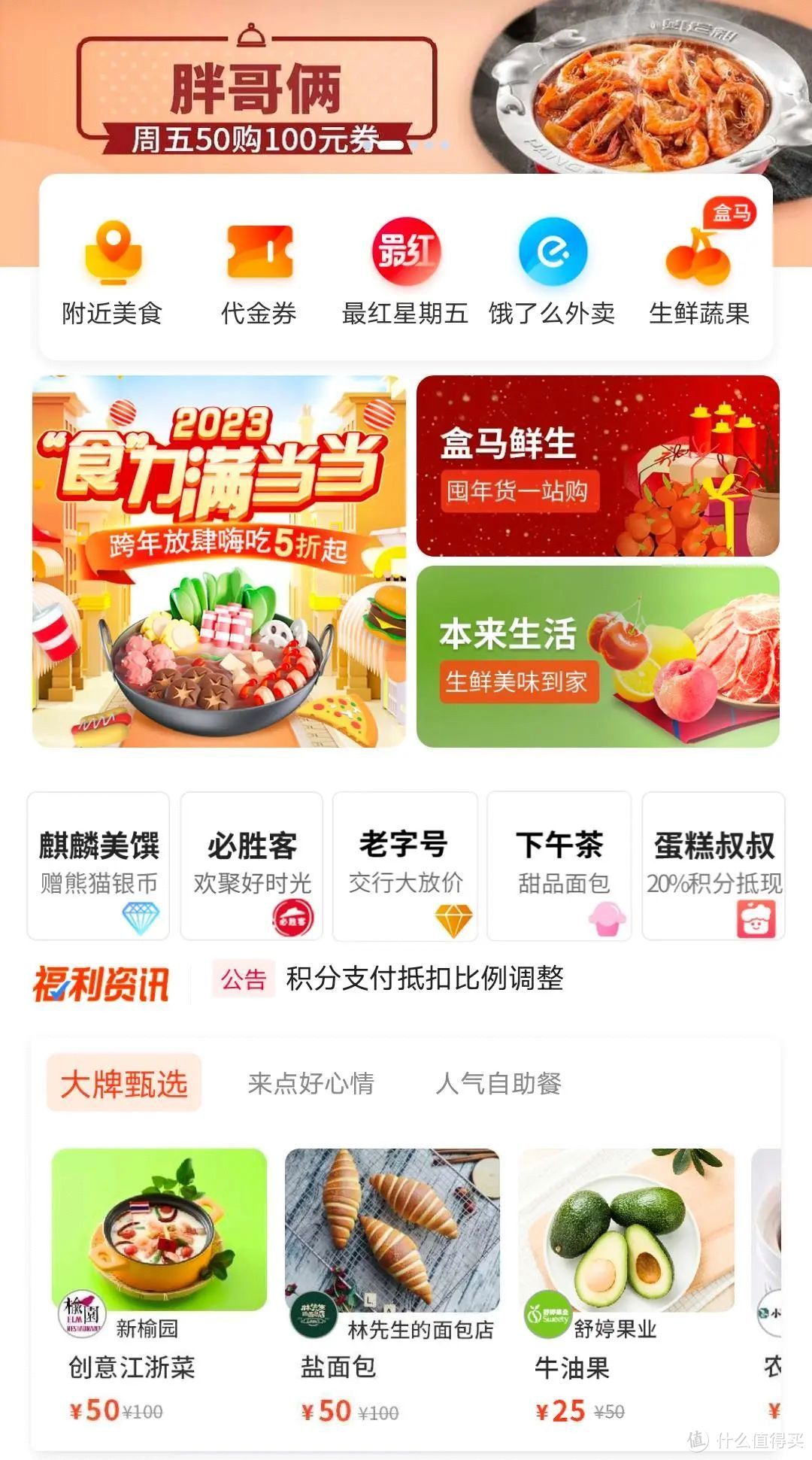Click the gold diamond icon on 老字号 card
Screen dimensions: 812x1460
click(451, 919)
